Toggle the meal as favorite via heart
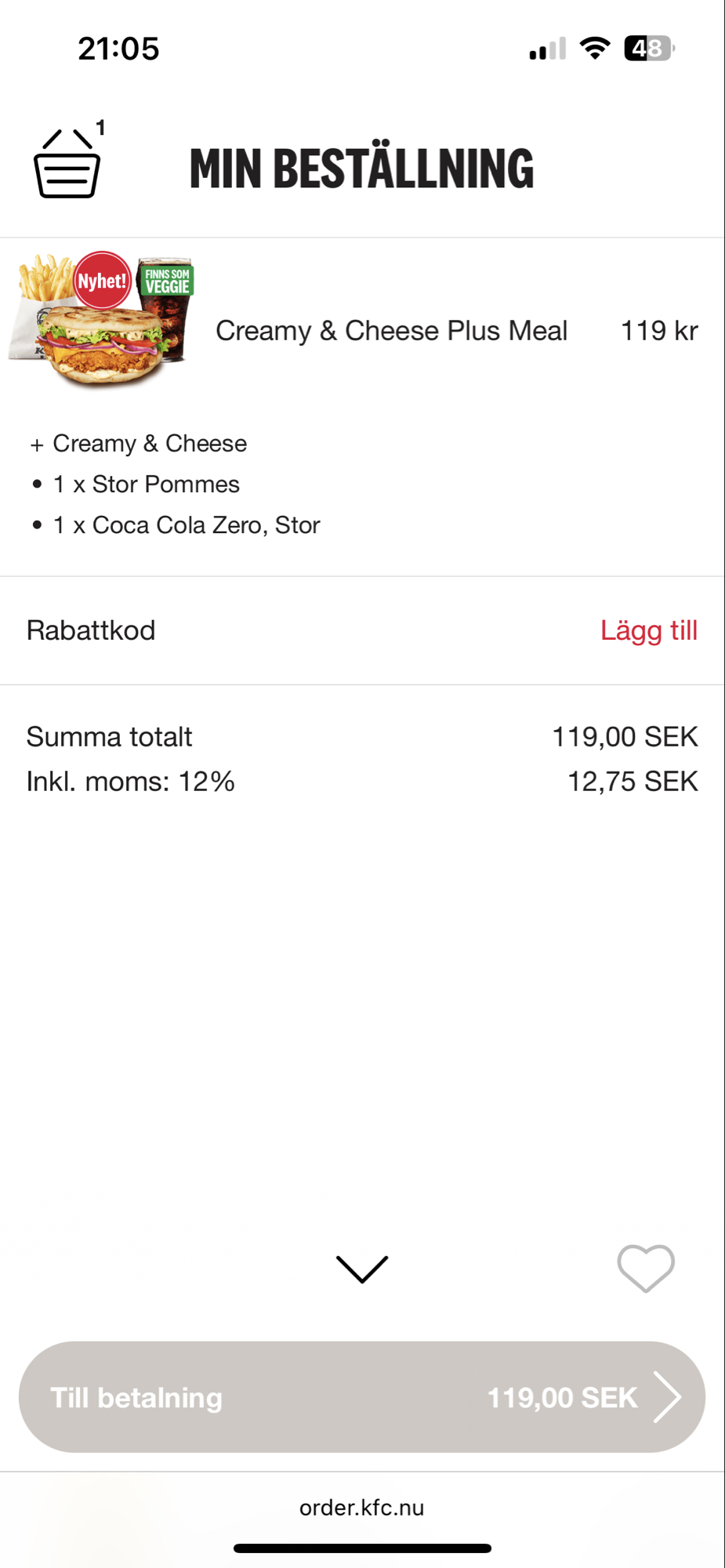The image size is (725, 1568). point(644,1267)
